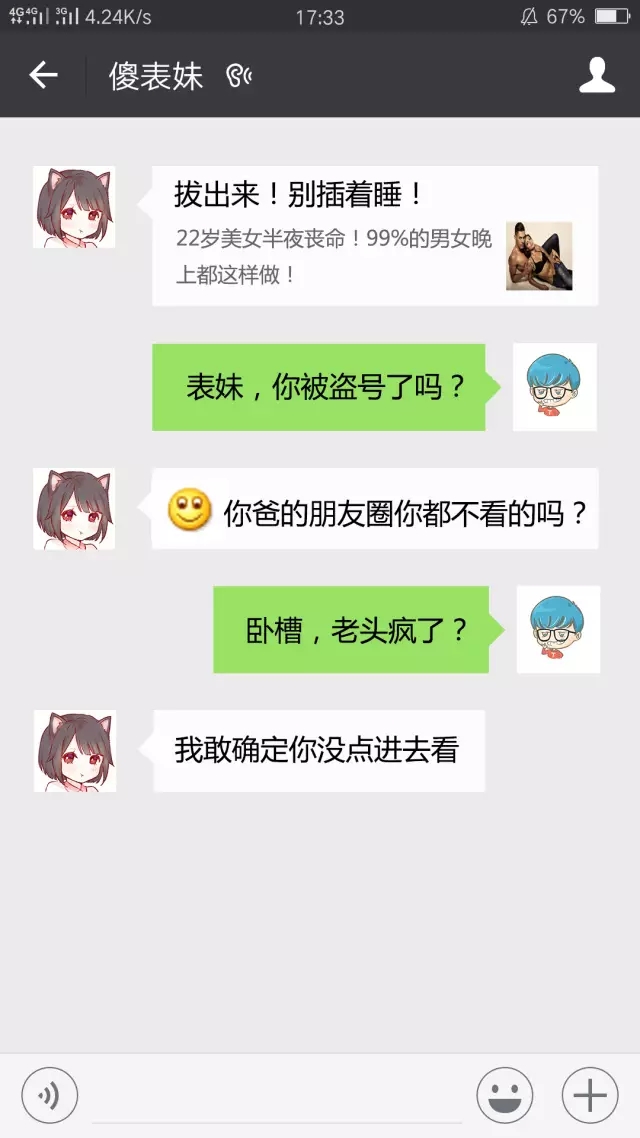640x1138 pixels.
Task: Tap the cousin's avatar beside the shared article
Action: tap(74, 207)
